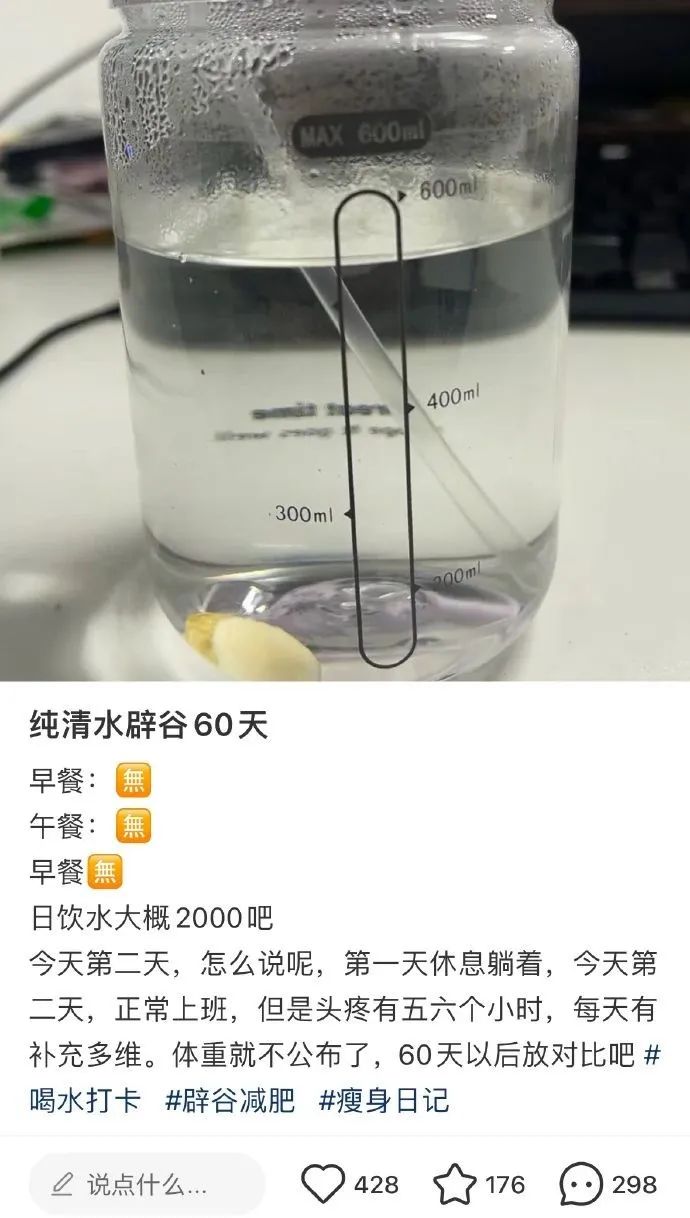Open the #瘦身日记 hashtag

pyautogui.click(x=384, y=1101)
